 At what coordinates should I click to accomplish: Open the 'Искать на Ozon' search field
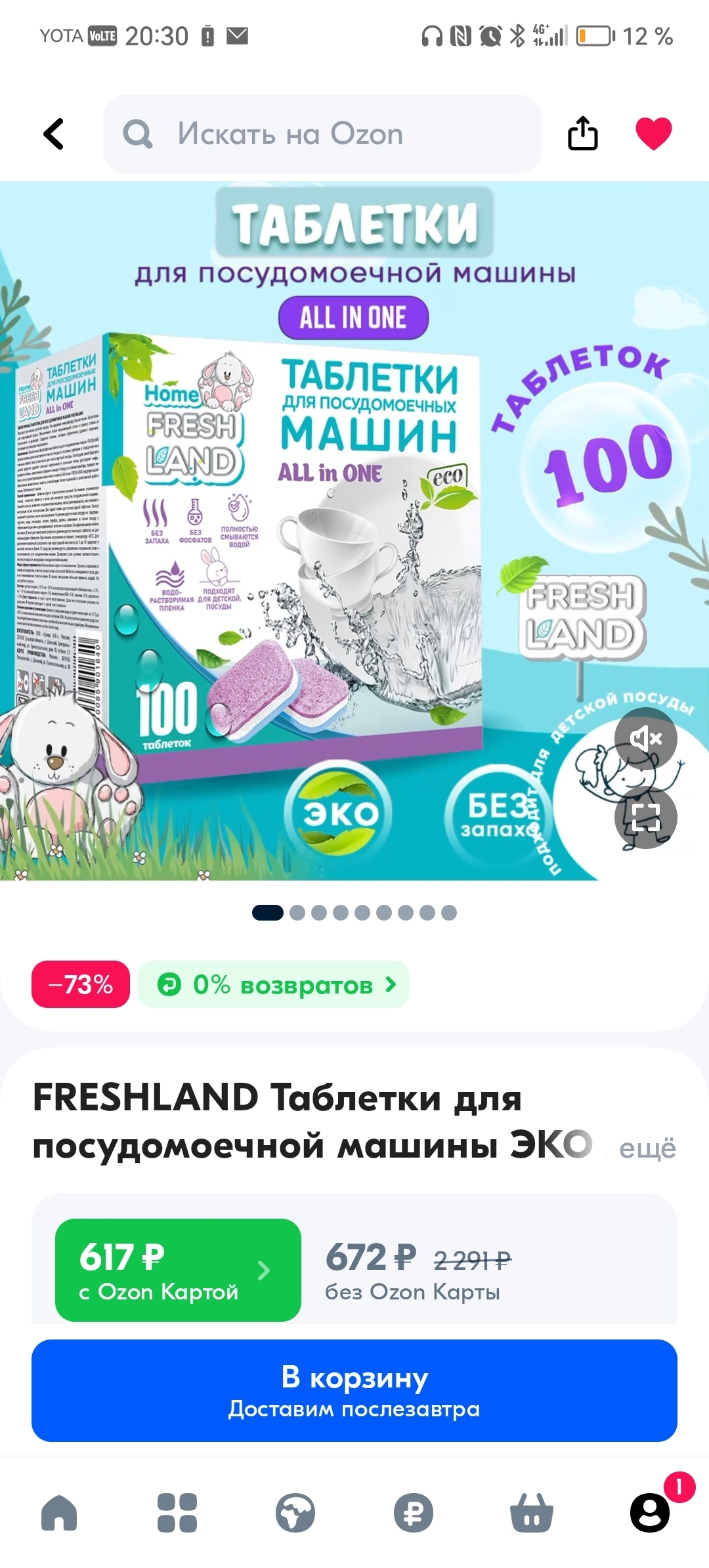(322, 134)
